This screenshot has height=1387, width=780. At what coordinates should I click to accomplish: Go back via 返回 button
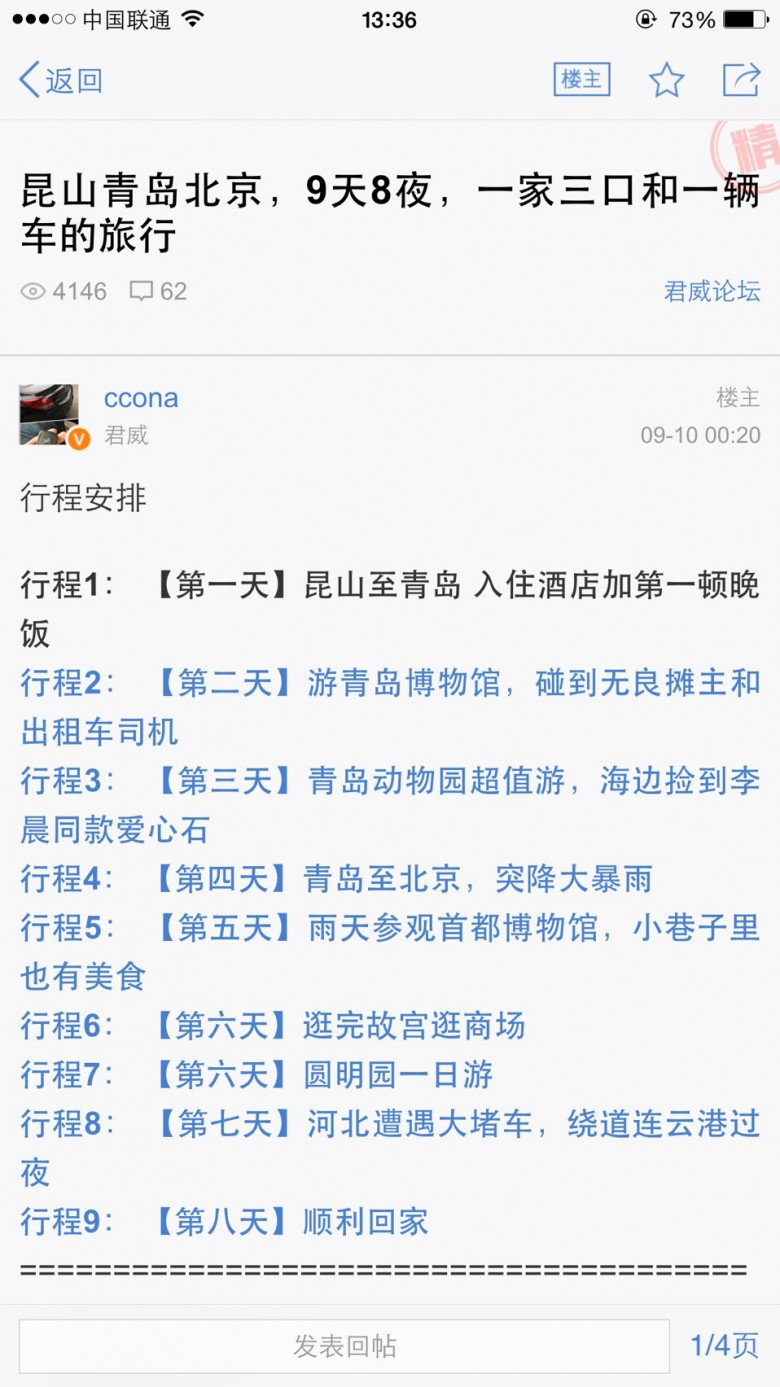pos(62,80)
